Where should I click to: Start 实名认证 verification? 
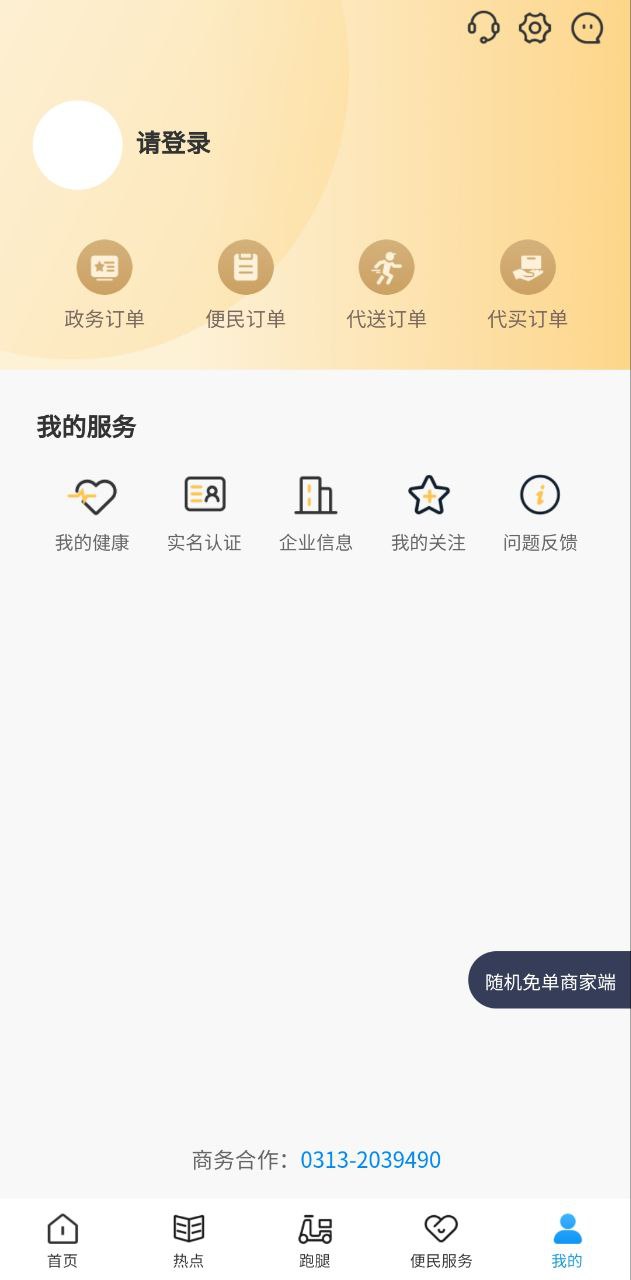[x=204, y=514]
